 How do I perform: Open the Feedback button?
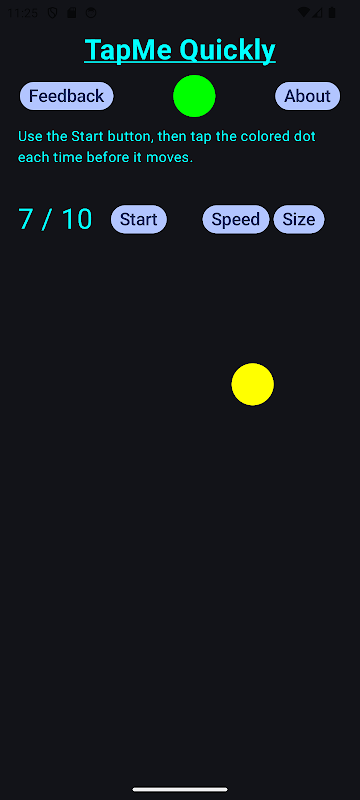[66, 96]
